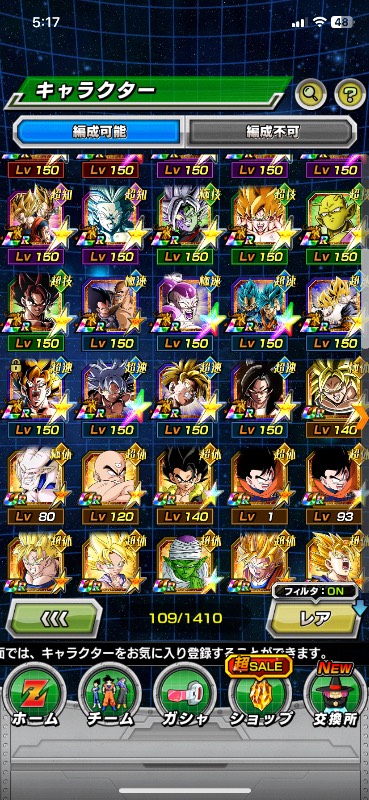Select the Lv 80 character card
369x800 pixels.
click(36, 487)
